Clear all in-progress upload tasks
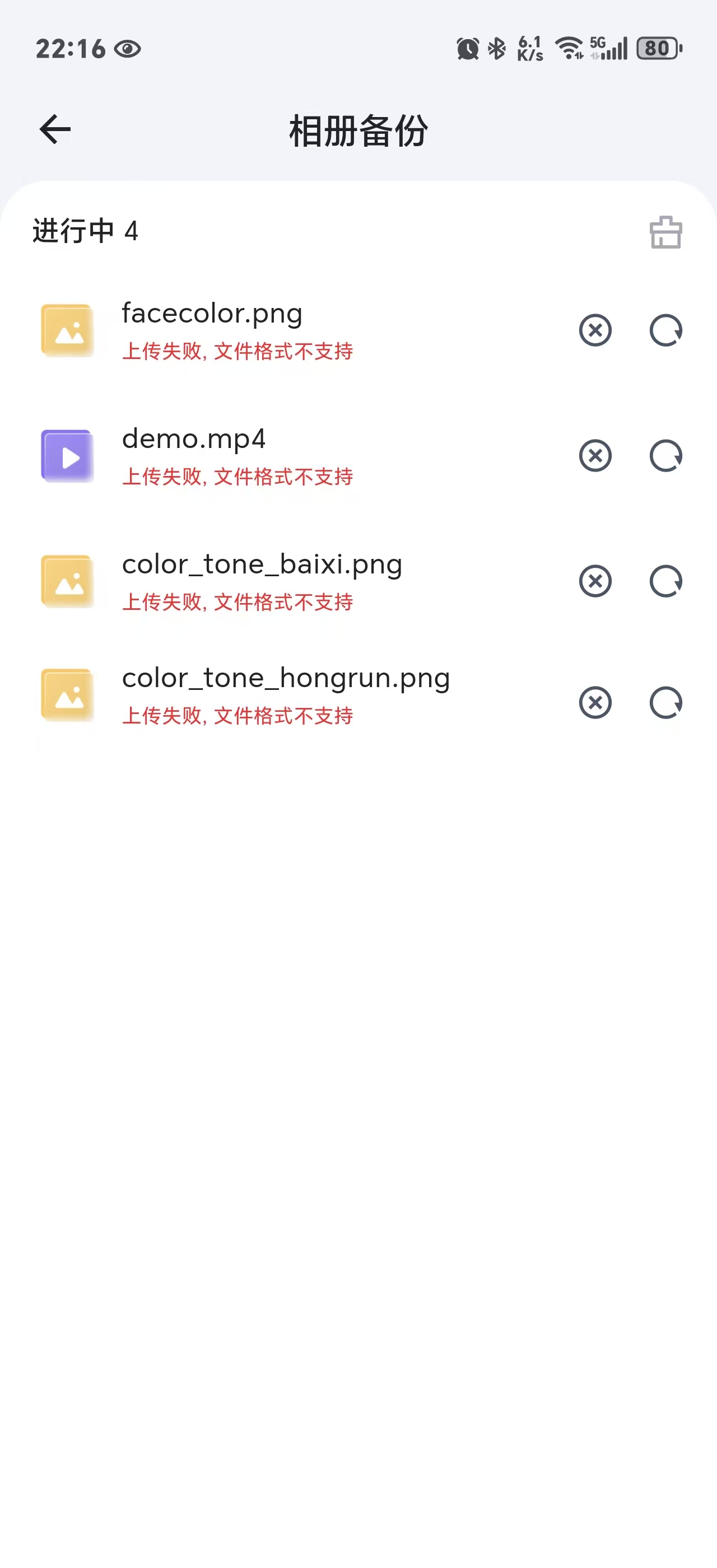 tap(665, 232)
